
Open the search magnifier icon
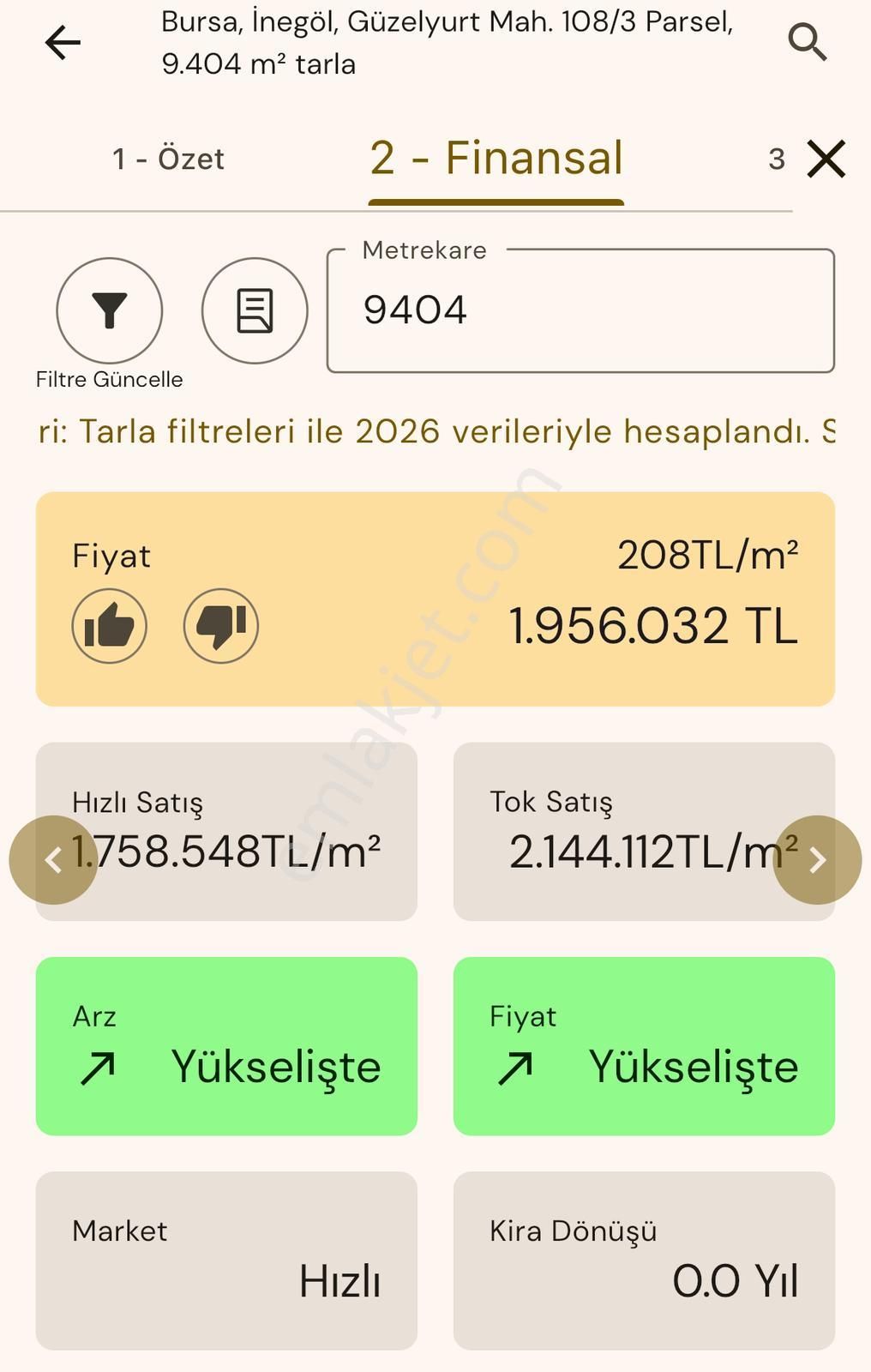807,42
